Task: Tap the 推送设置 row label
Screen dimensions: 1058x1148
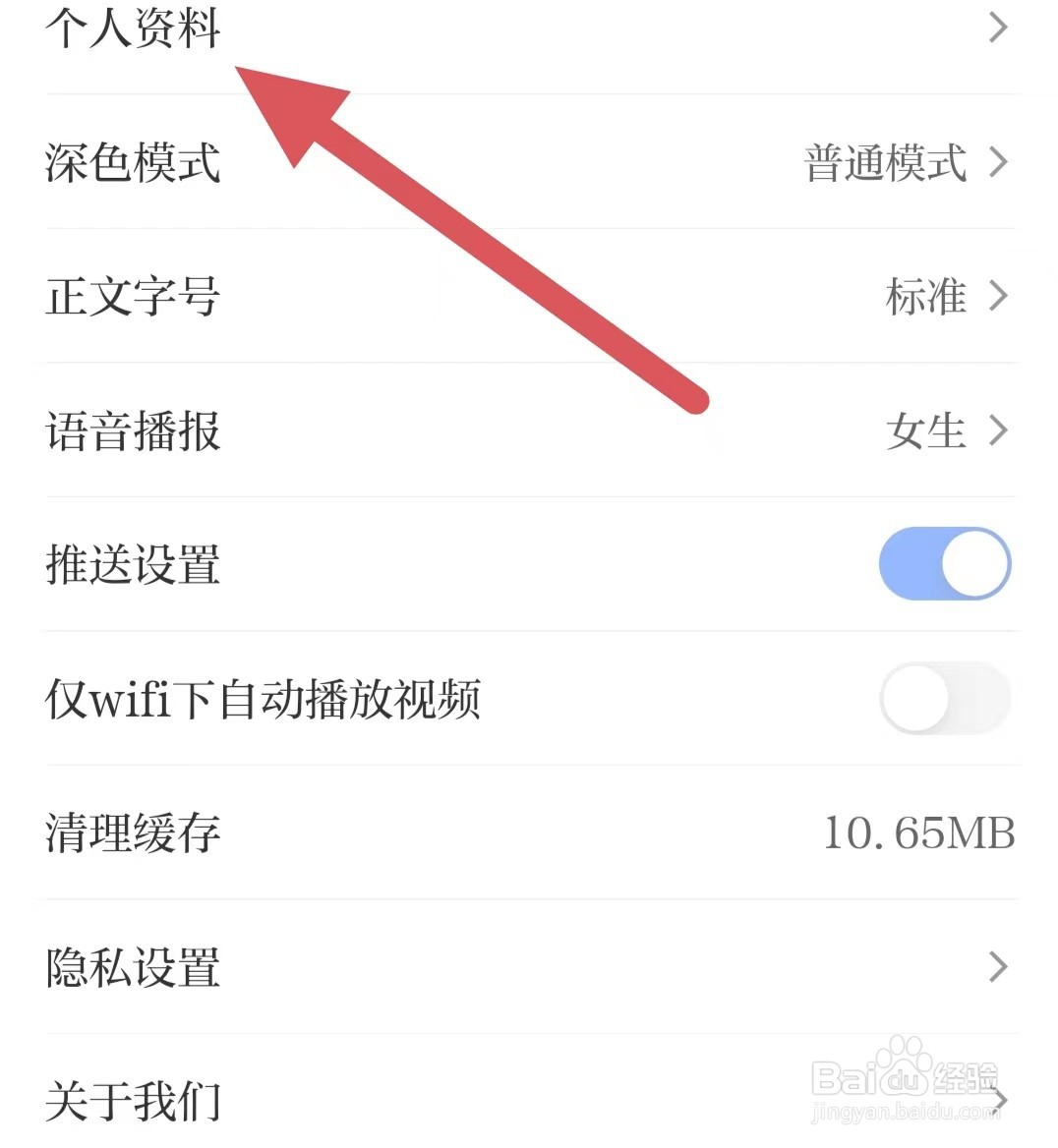Action: (134, 563)
